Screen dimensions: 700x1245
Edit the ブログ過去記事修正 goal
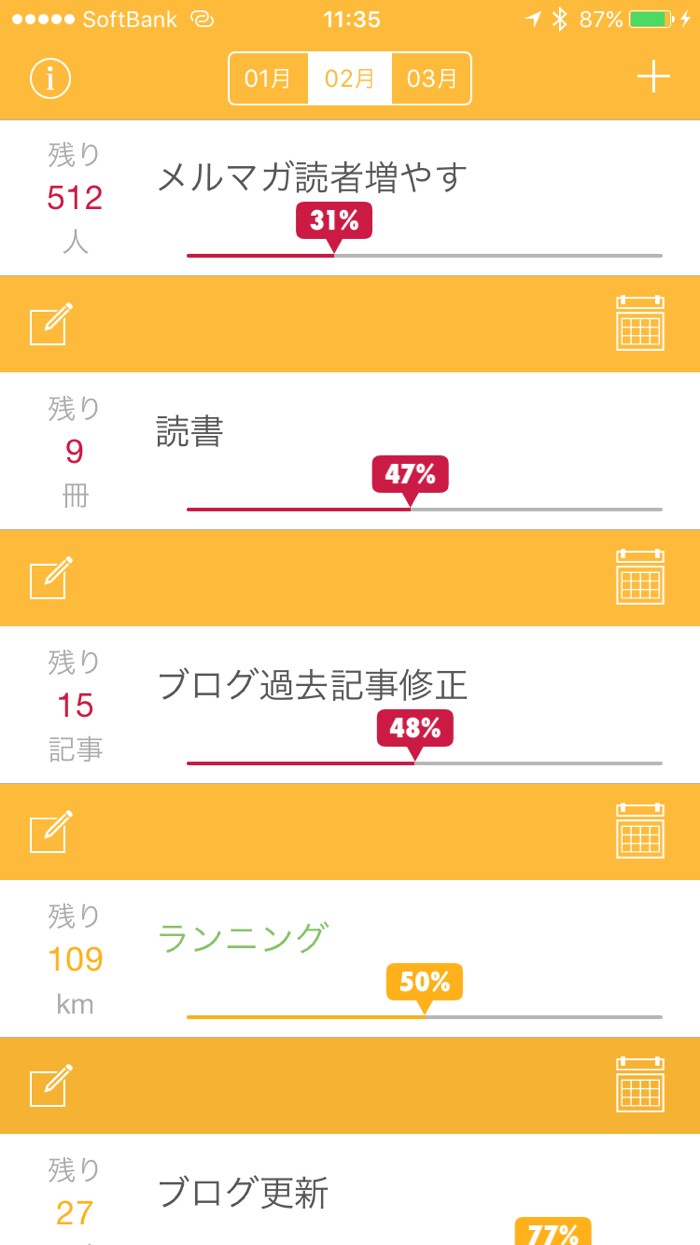51,832
